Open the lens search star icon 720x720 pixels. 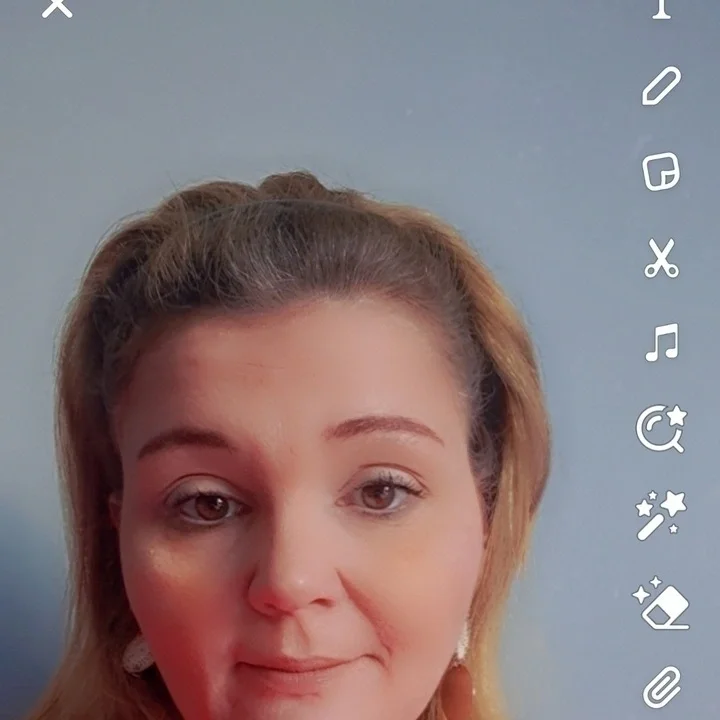click(x=661, y=429)
